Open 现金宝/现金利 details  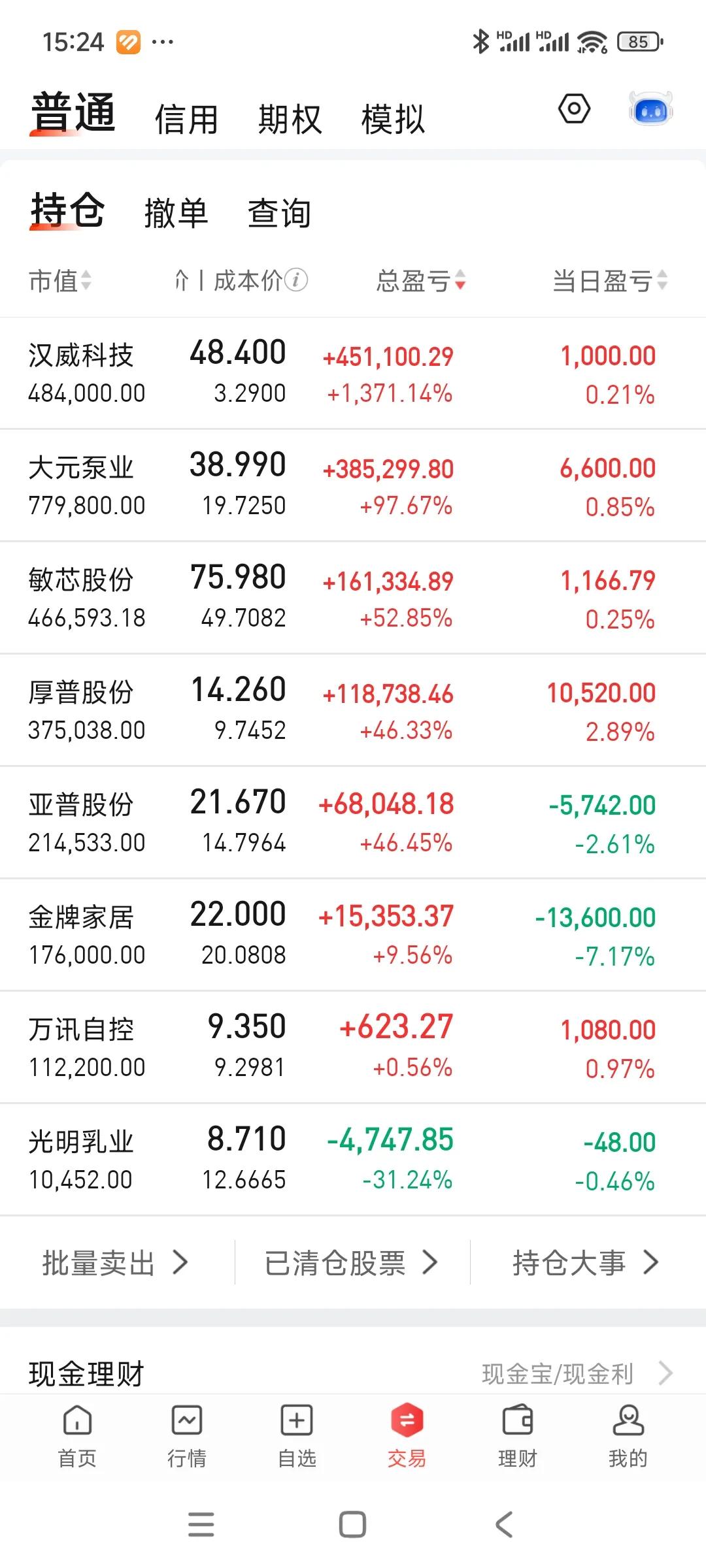pyautogui.click(x=559, y=1372)
